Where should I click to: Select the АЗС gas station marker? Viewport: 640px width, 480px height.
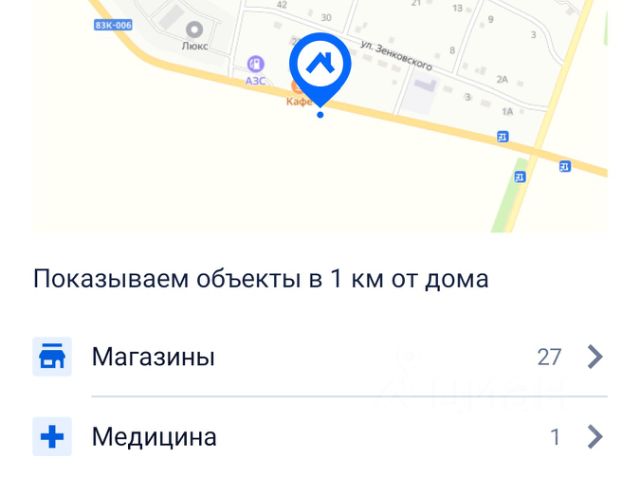point(256,66)
